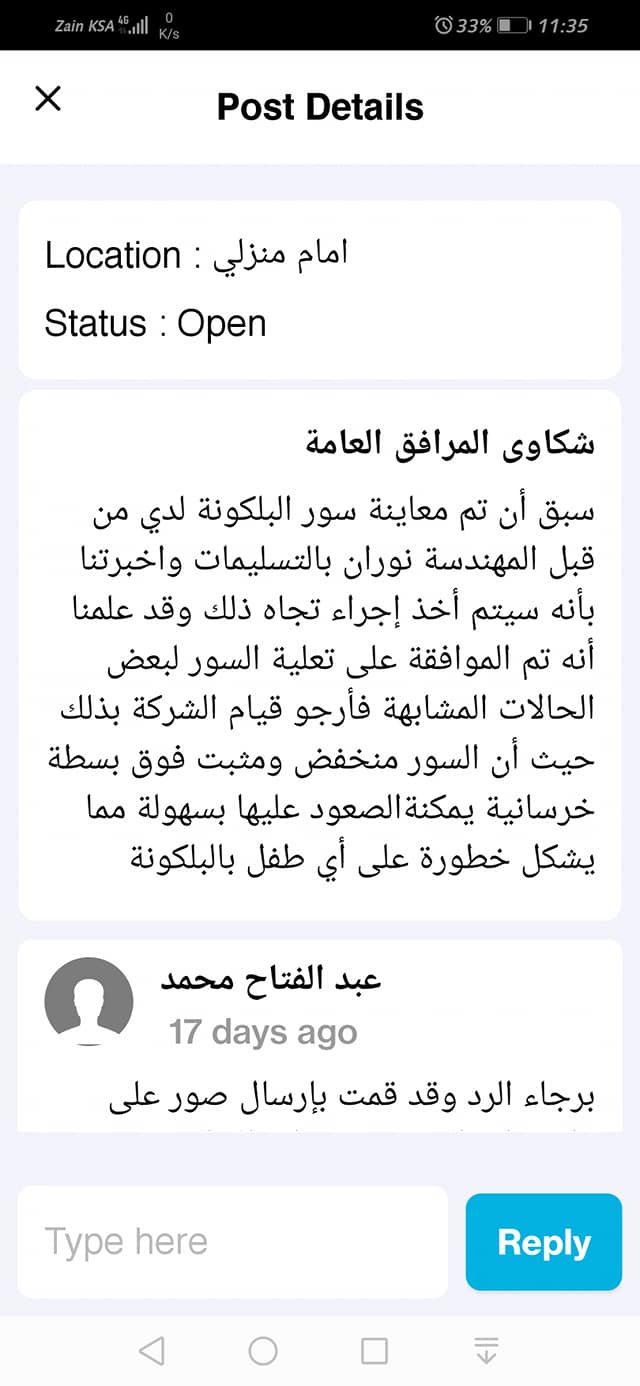The height and width of the screenshot is (1386, 640).
Task: Go to the home screen
Action: click(x=263, y=1352)
